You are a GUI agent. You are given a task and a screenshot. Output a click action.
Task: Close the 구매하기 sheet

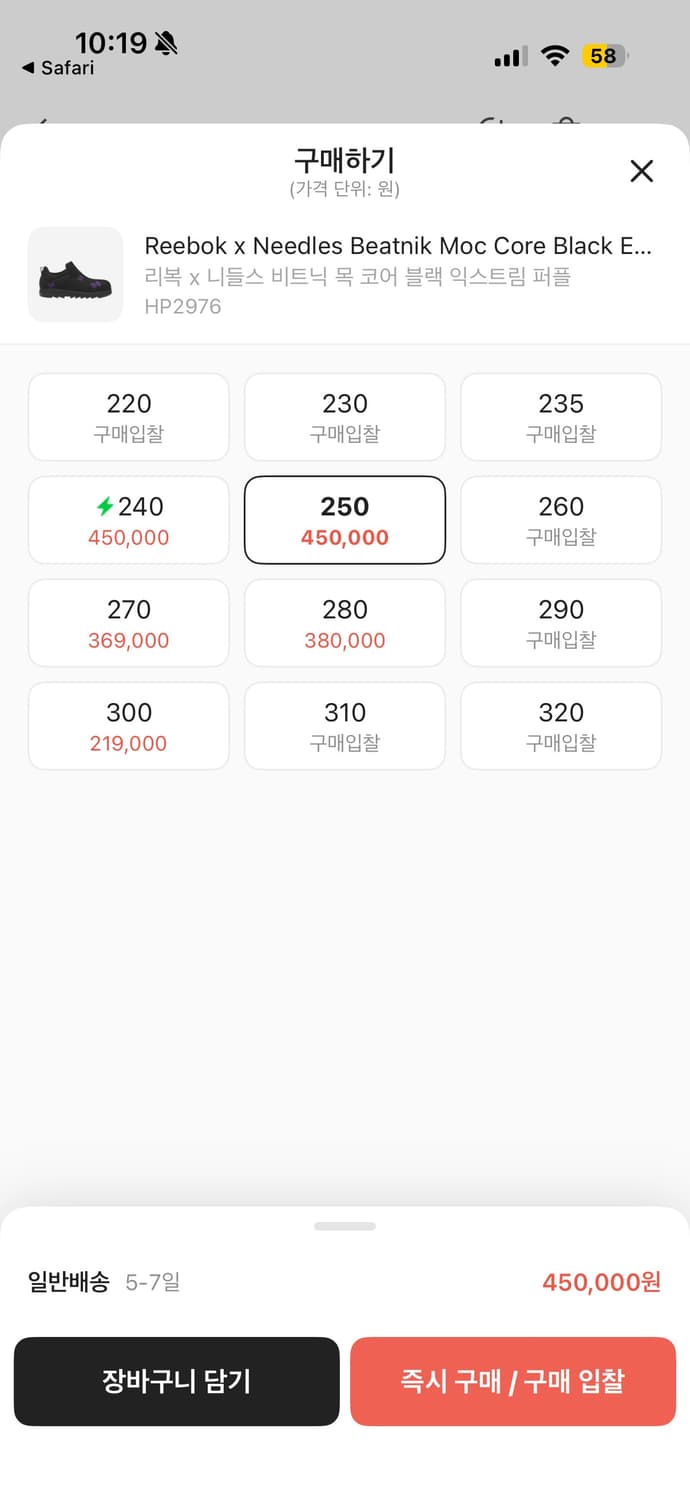pos(641,171)
